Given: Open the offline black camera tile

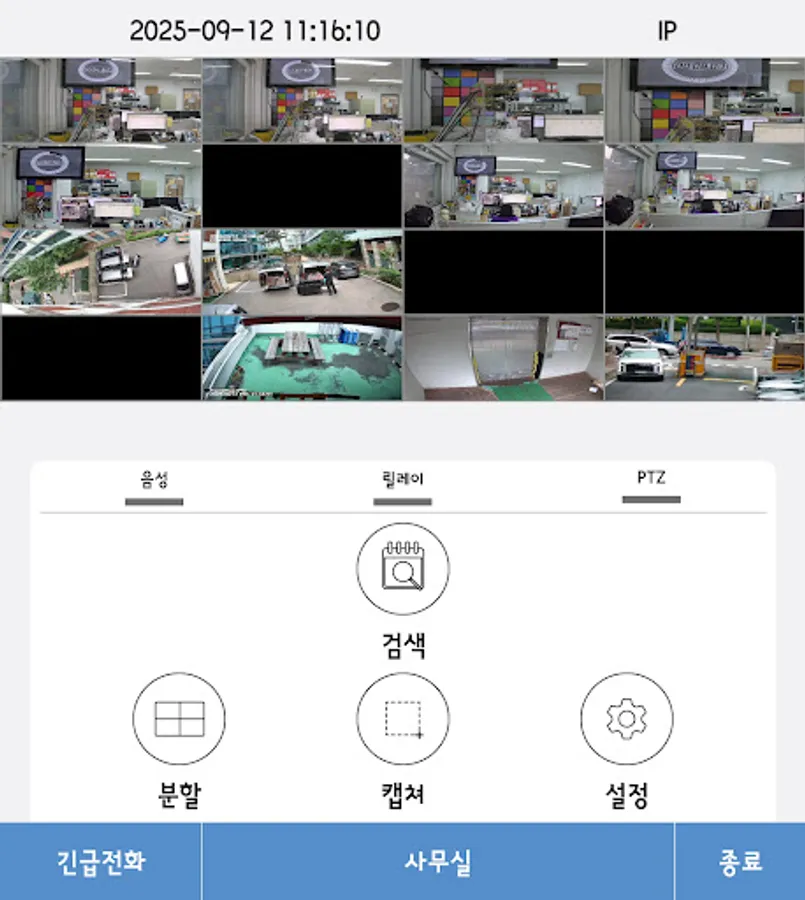Looking at the screenshot, I should pyautogui.click(x=300, y=185).
